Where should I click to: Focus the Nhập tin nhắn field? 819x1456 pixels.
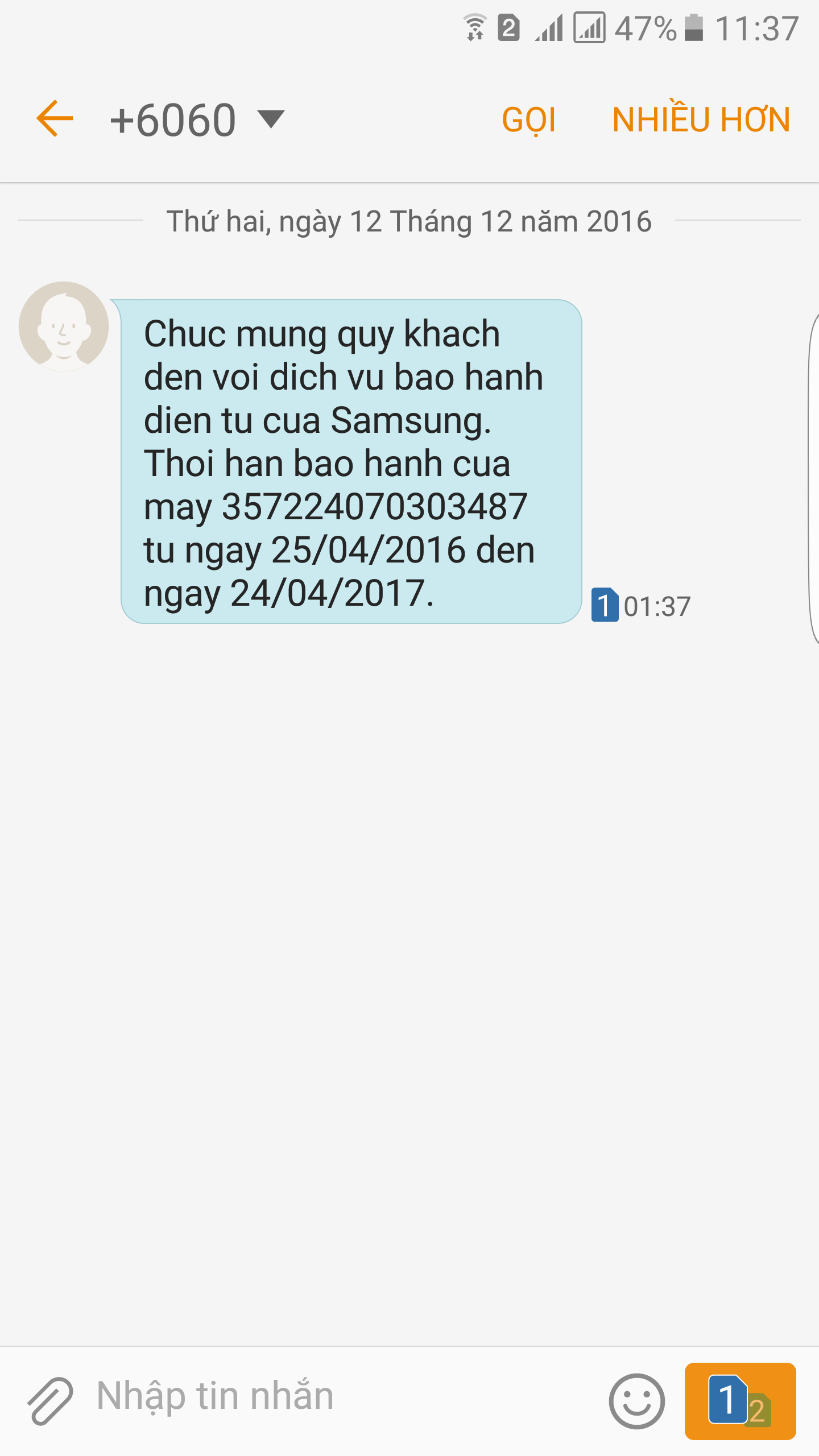(341, 1396)
